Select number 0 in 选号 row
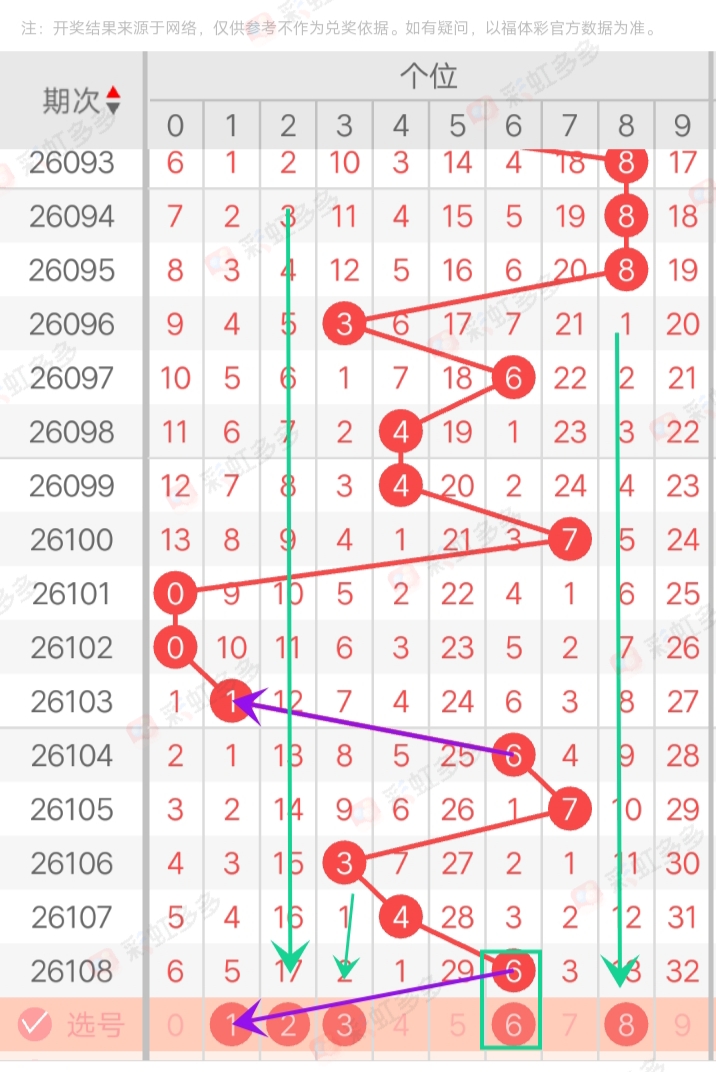The width and height of the screenshot is (716, 1072). [x=176, y=1024]
